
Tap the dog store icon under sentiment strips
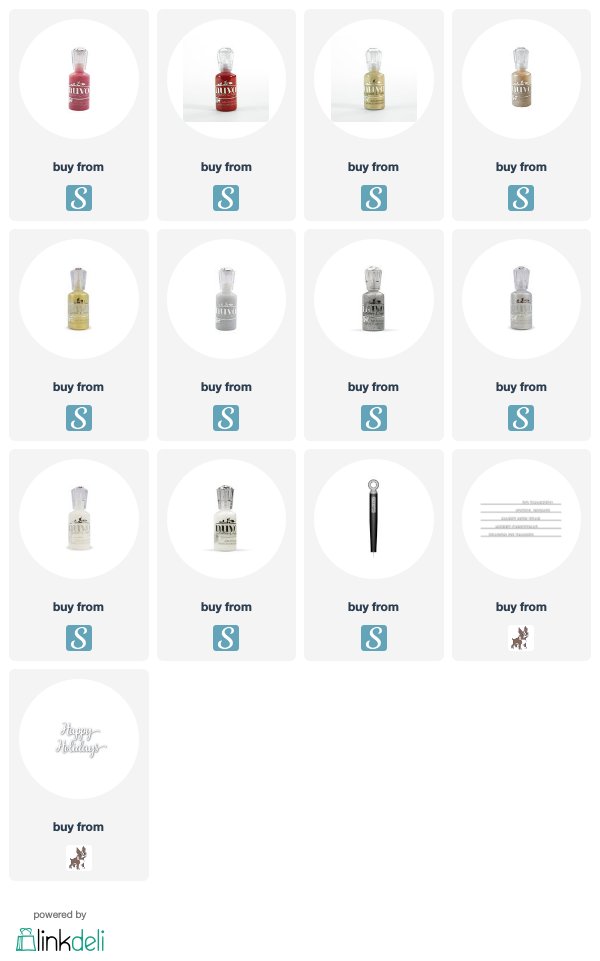coord(521,638)
